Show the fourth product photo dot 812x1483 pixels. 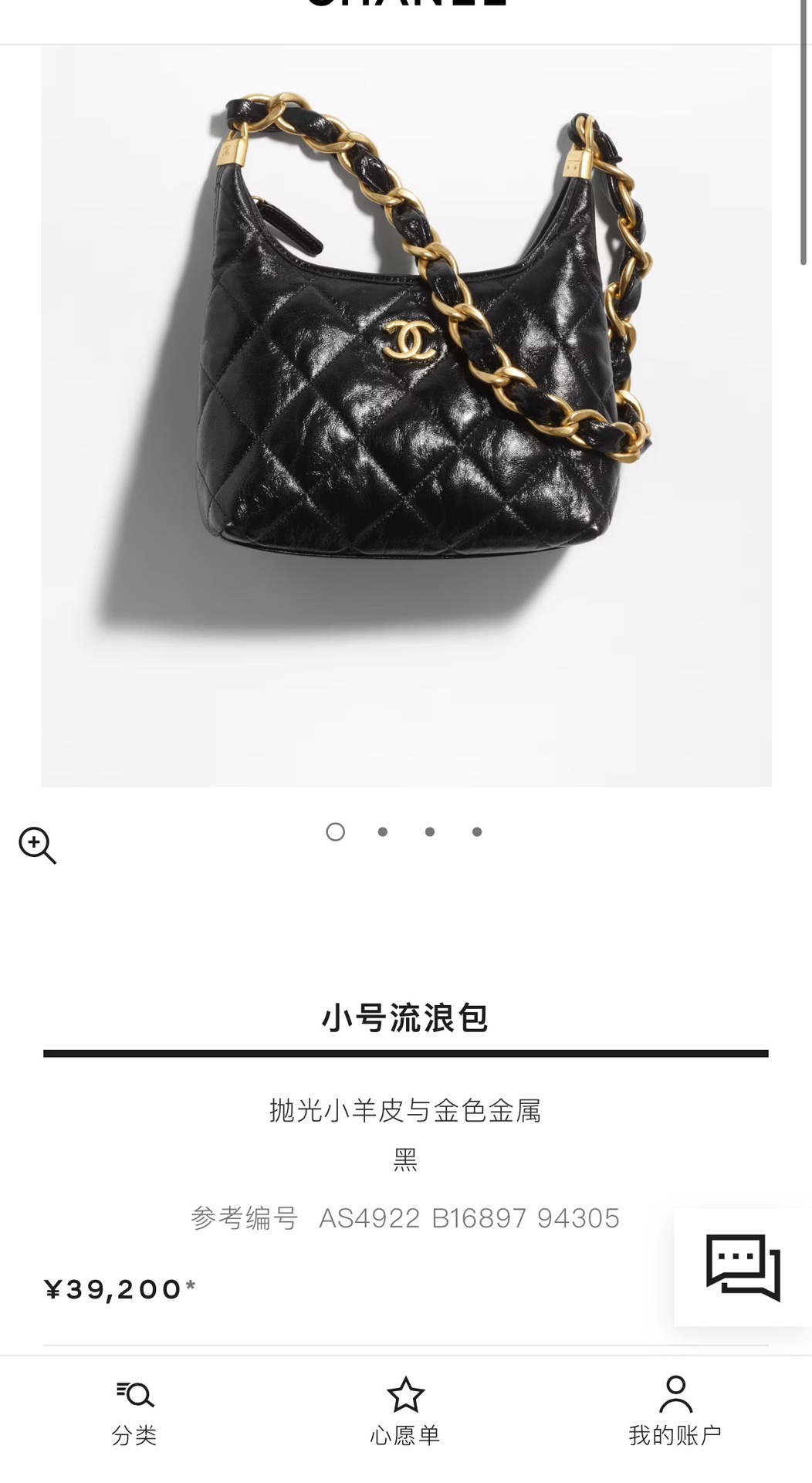[x=477, y=831]
